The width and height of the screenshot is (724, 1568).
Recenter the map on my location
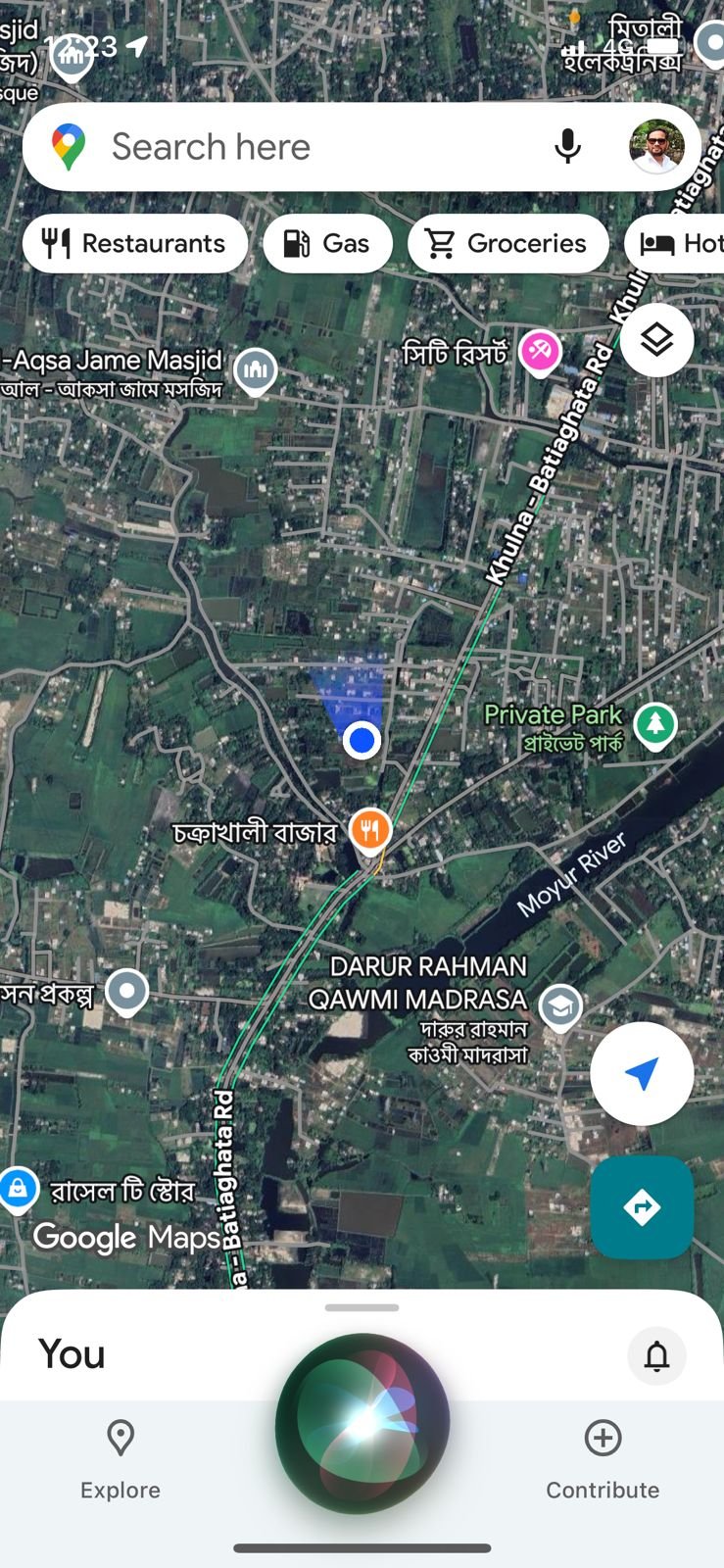point(642,1074)
